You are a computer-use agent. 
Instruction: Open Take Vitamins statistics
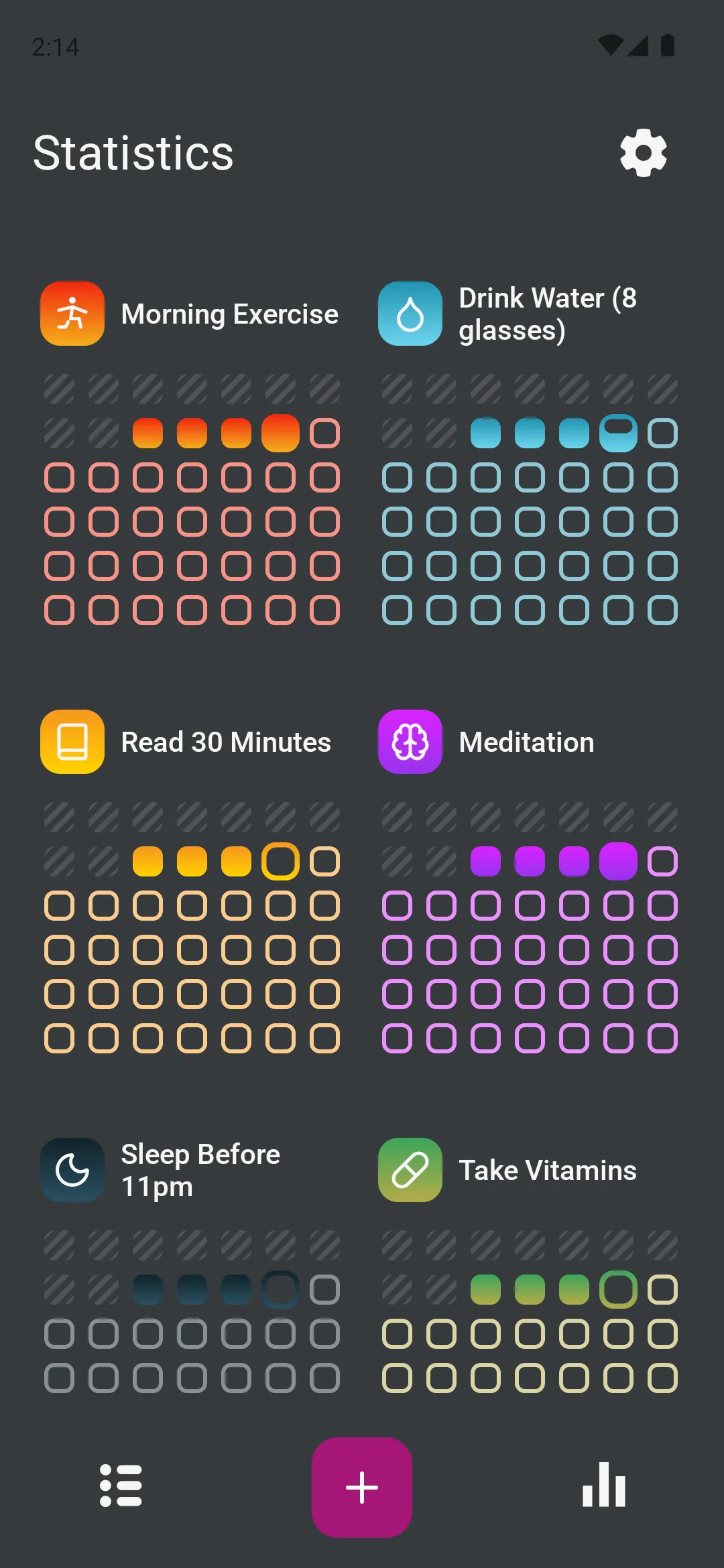point(547,1171)
